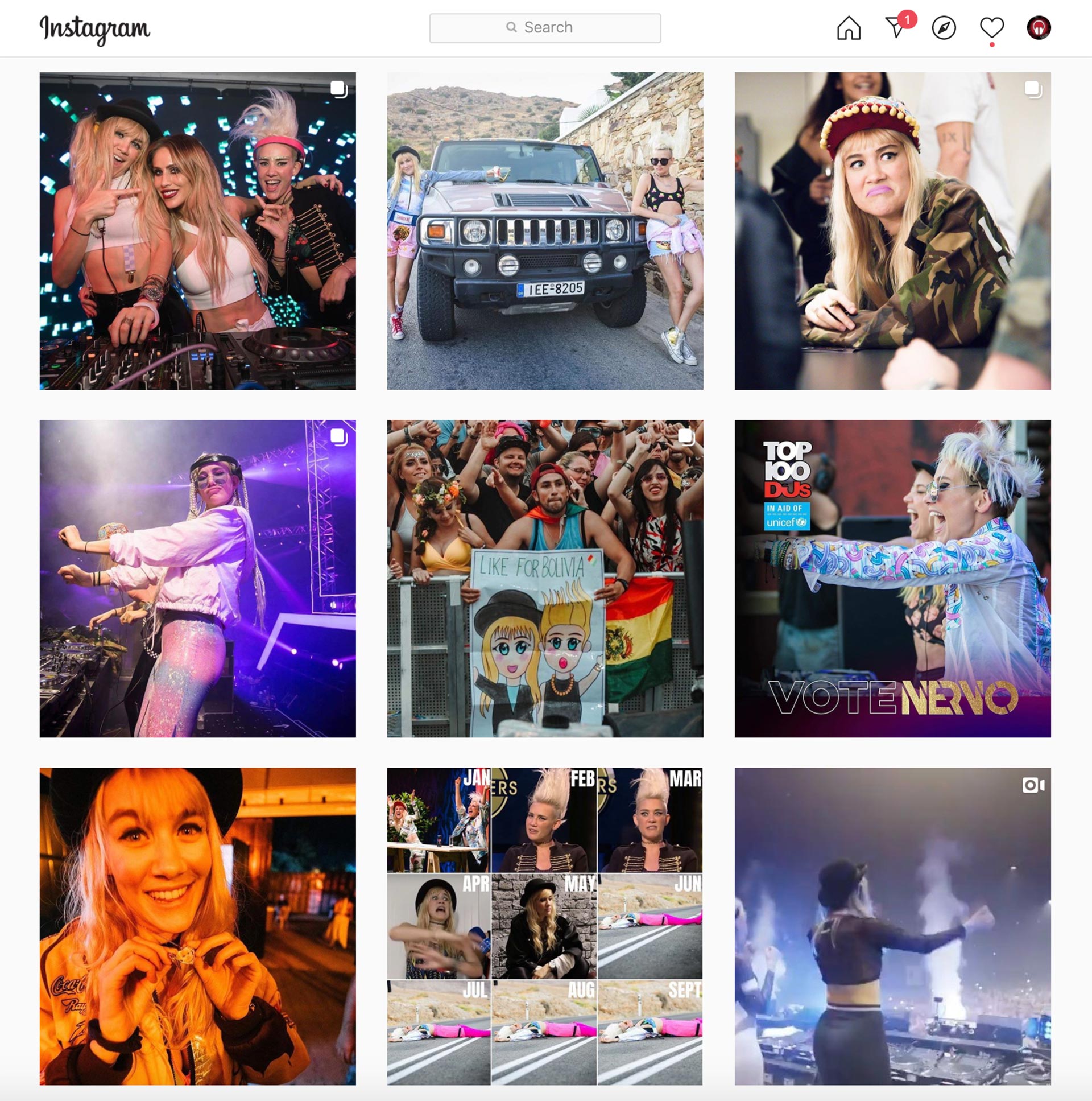The height and width of the screenshot is (1101, 1092).
Task: View the orange jacket smiling portrait post
Action: [198, 926]
